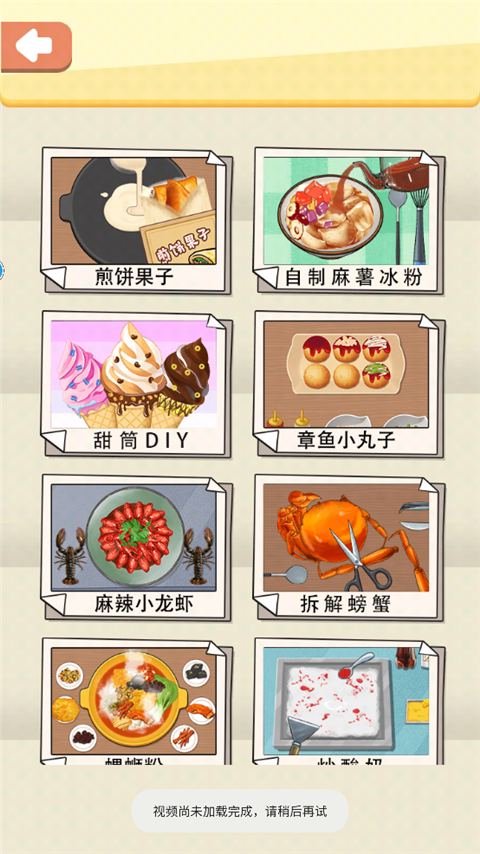Open the 煎饼果子 cooking level
The image size is (480, 854).
click(136, 220)
